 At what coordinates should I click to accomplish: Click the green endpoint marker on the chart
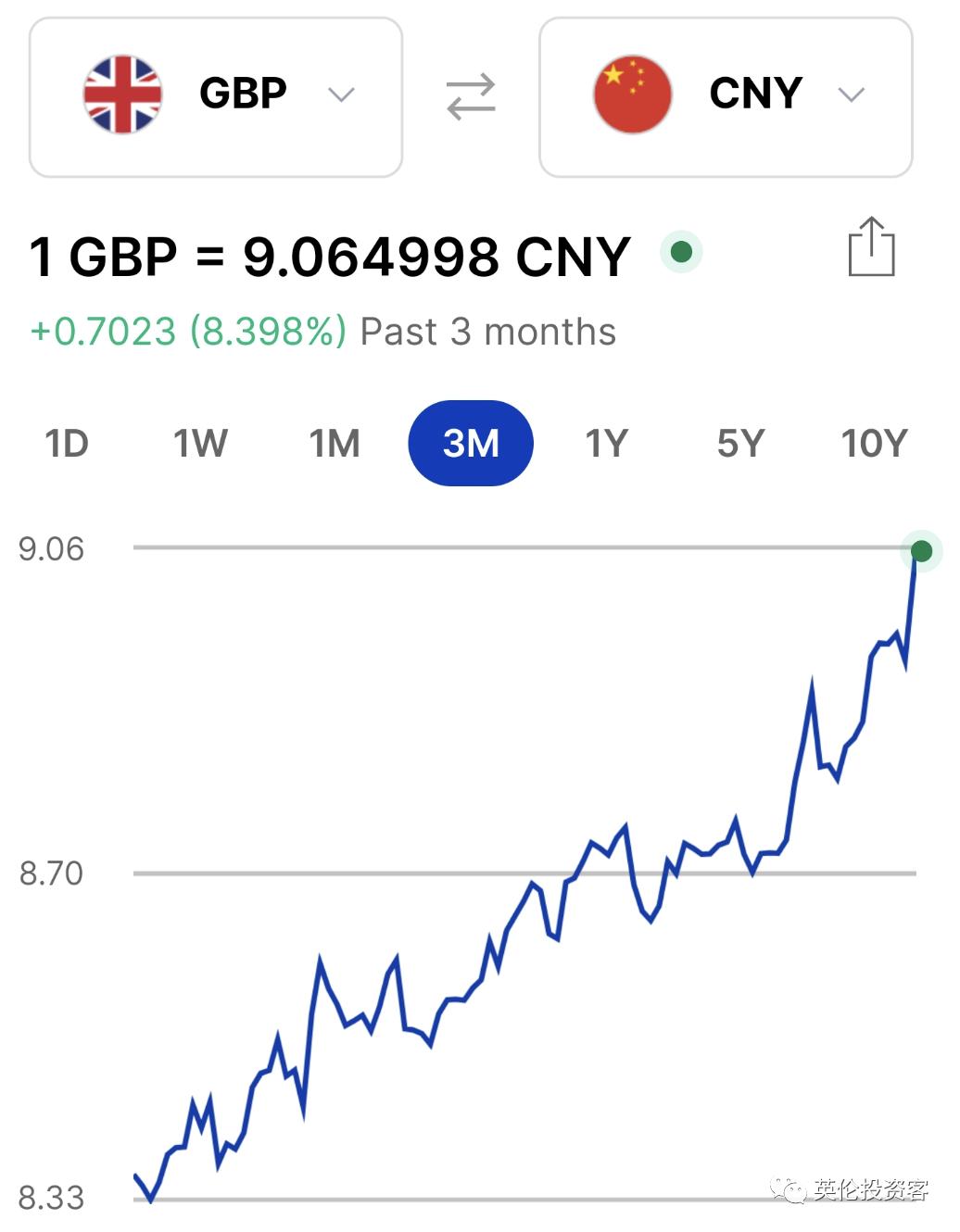tap(921, 551)
